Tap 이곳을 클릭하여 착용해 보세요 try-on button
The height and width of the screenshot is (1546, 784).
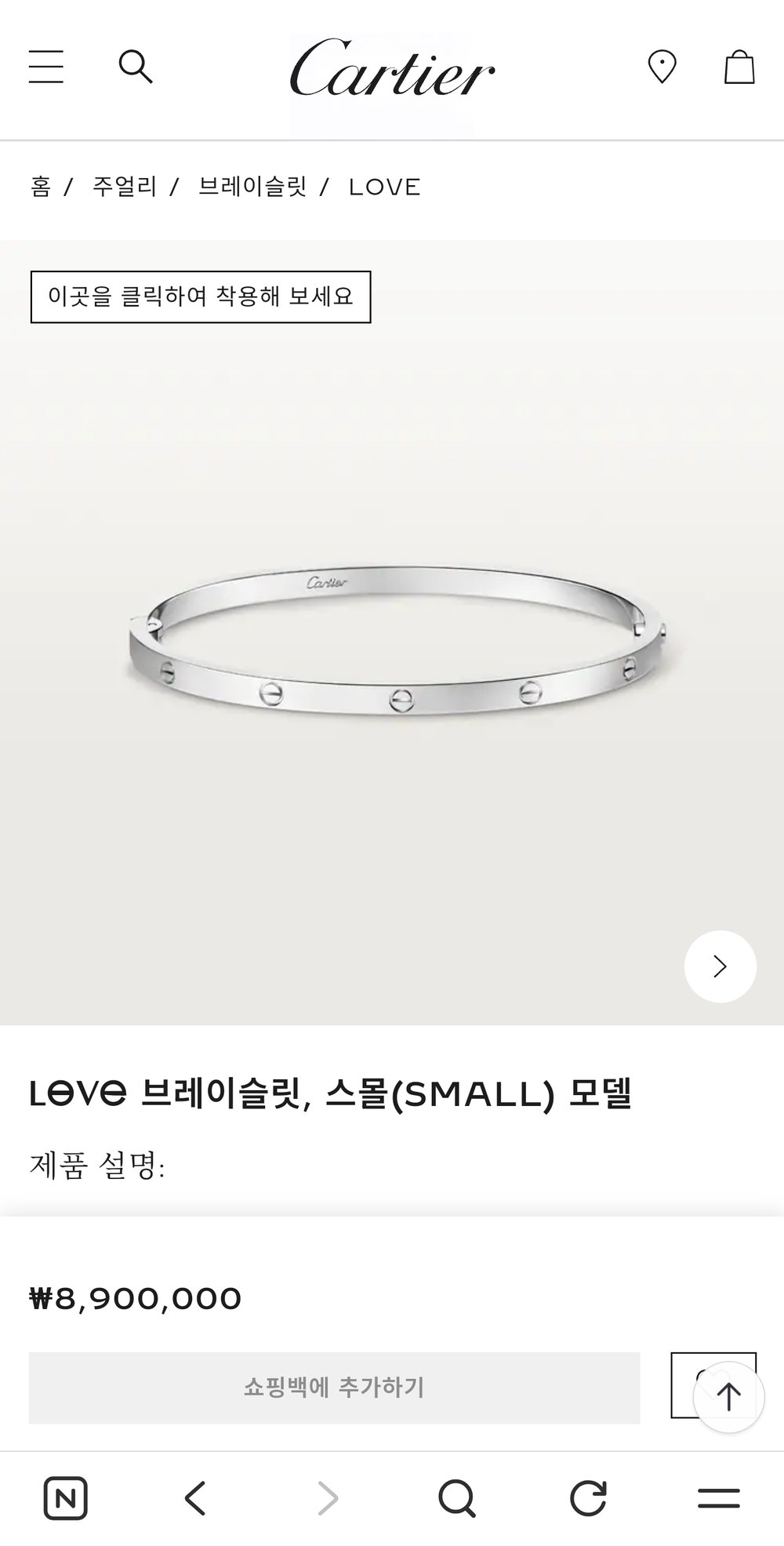click(201, 296)
